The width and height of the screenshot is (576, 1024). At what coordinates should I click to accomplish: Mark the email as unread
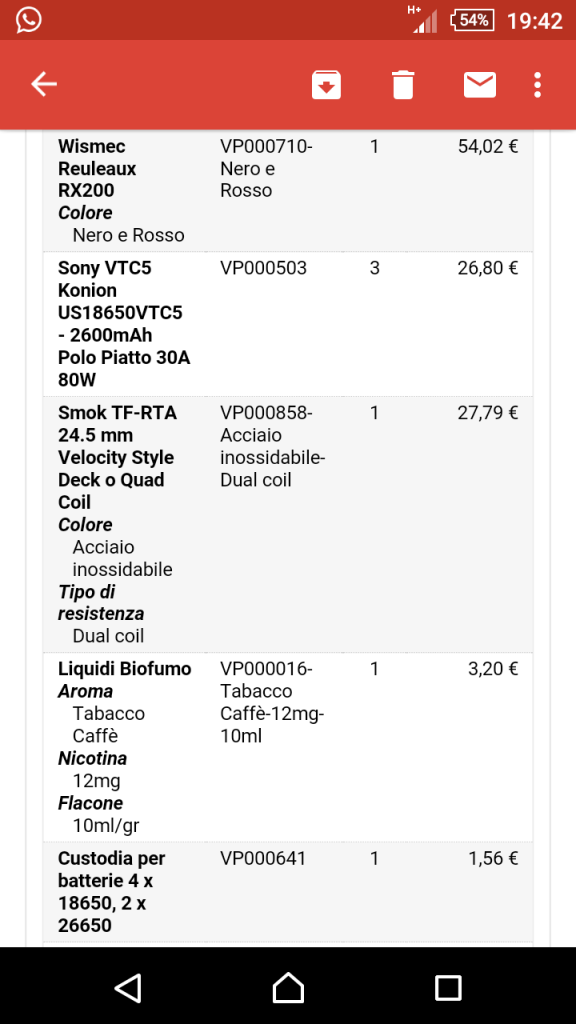coord(480,85)
